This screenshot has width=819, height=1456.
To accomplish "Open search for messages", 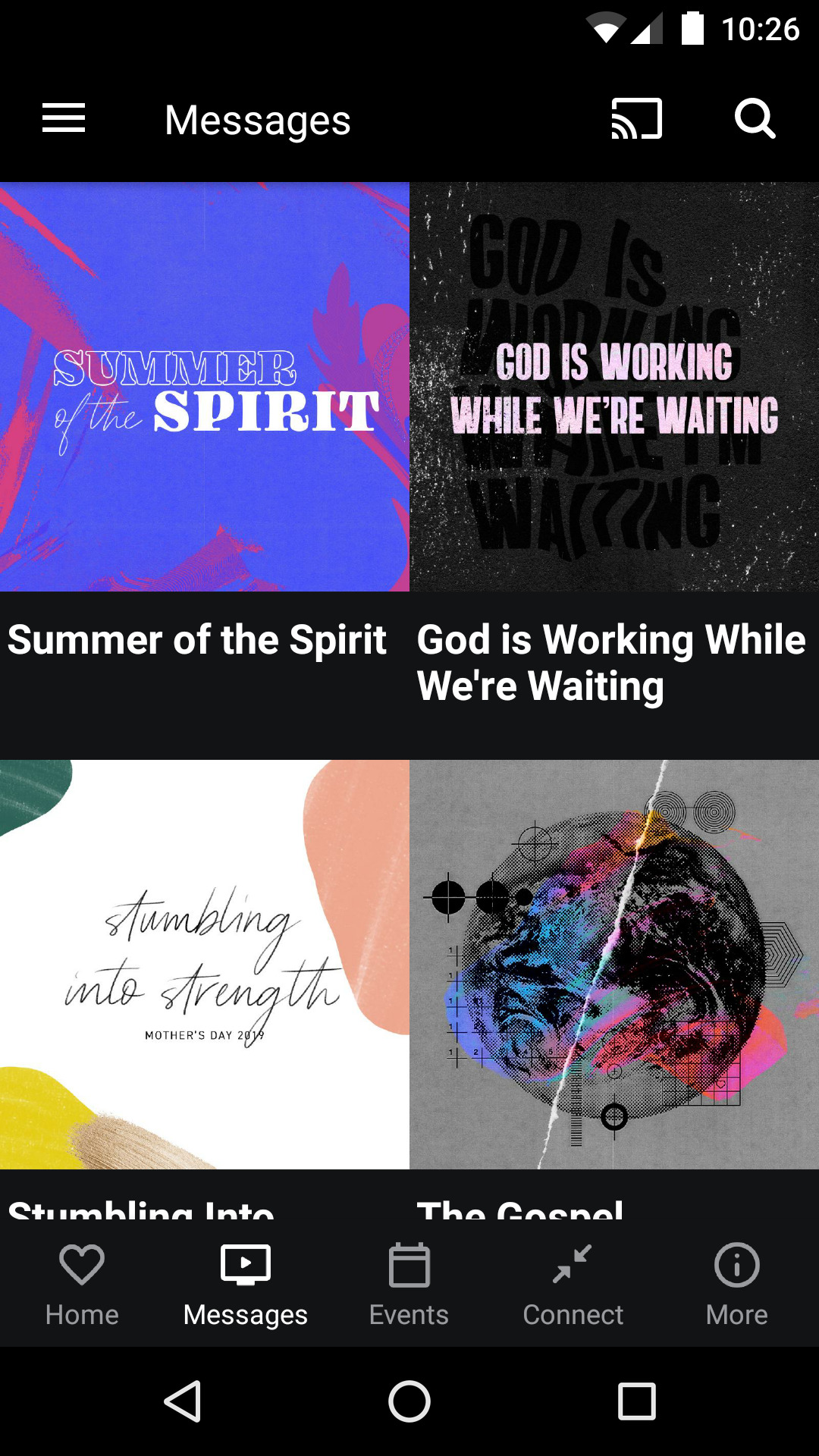I will tap(755, 119).
